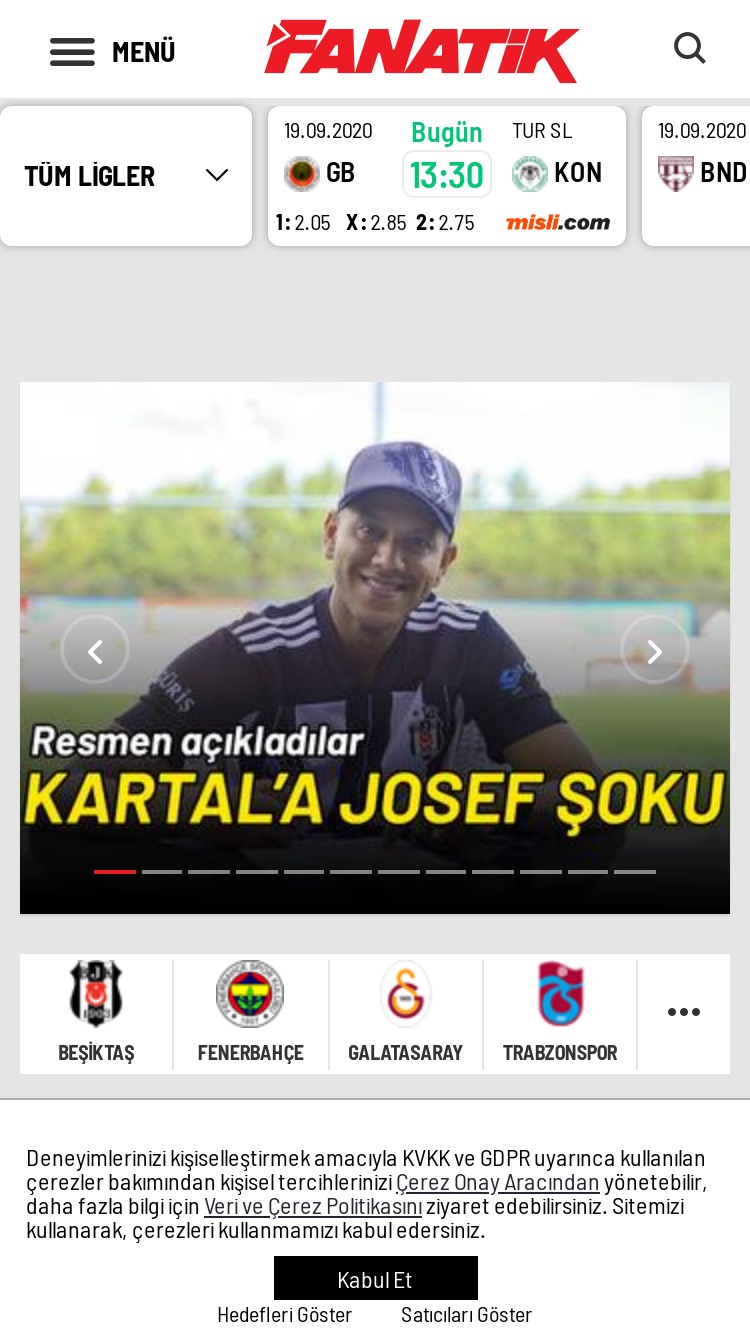Viewport: 750px width, 1334px height.
Task: Tap Satıcıları Göster
Action: coord(467,1315)
